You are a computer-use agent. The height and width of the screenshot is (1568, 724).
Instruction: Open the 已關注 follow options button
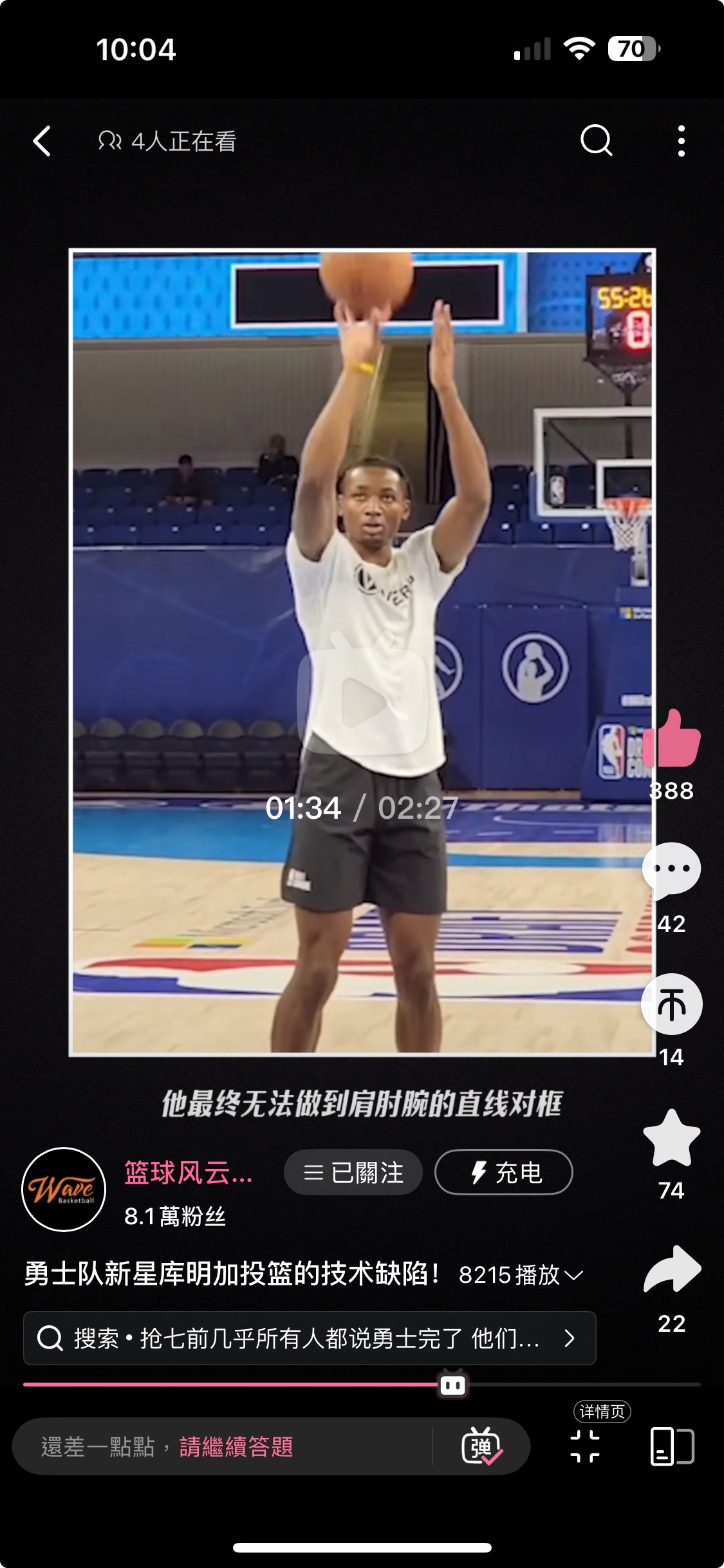(353, 1172)
